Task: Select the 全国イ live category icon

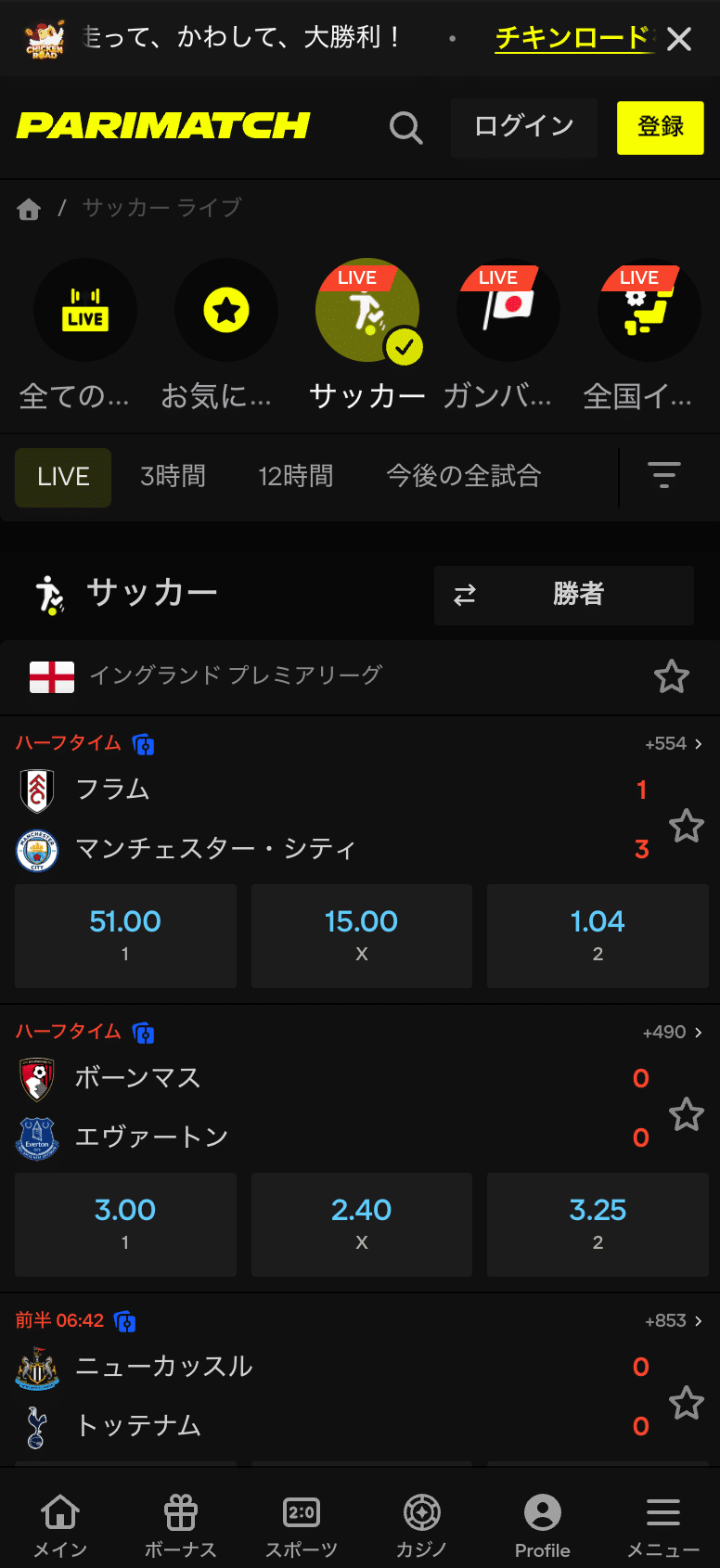Action: pyautogui.click(x=648, y=311)
